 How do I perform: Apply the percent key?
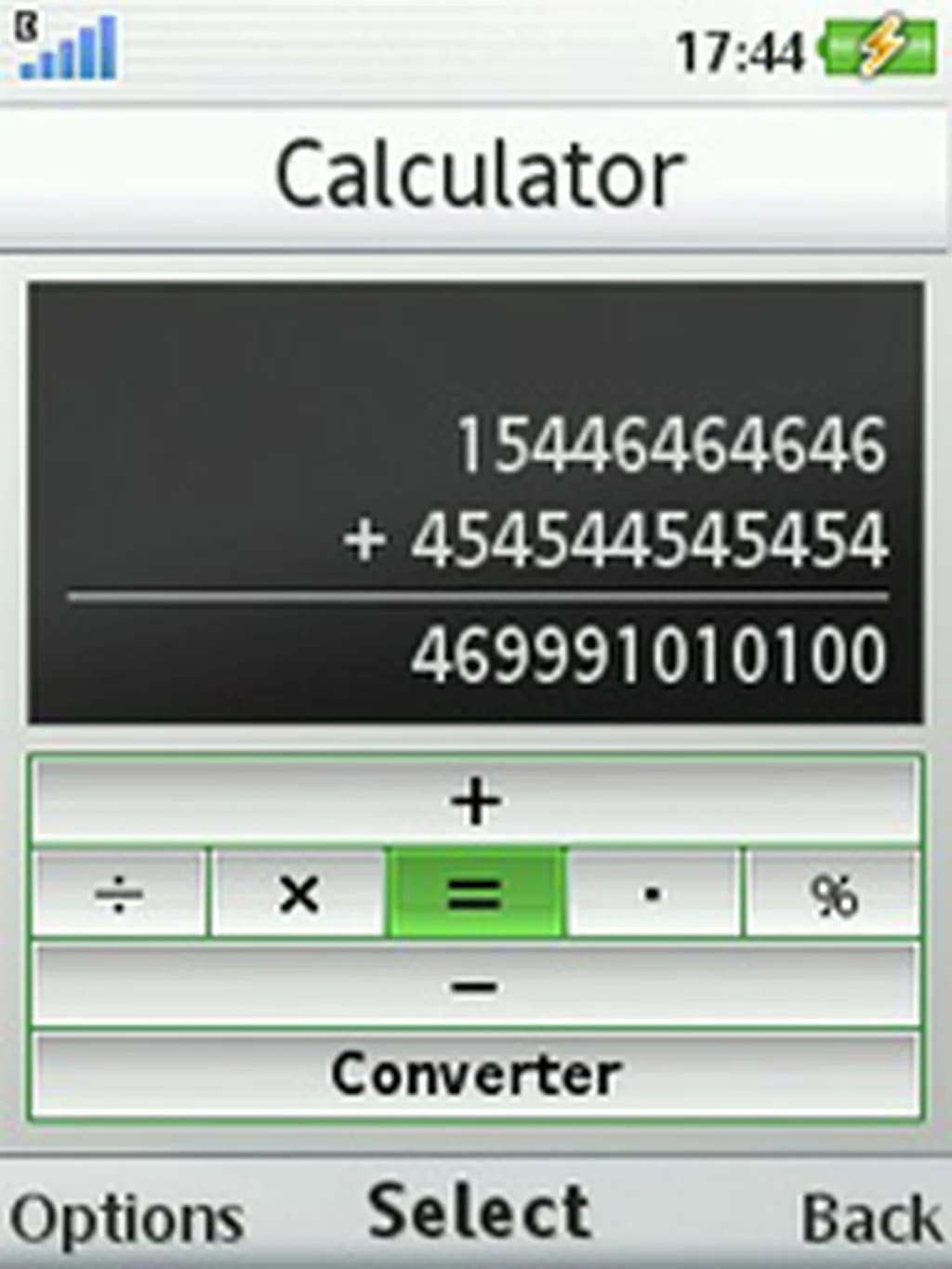click(x=833, y=894)
